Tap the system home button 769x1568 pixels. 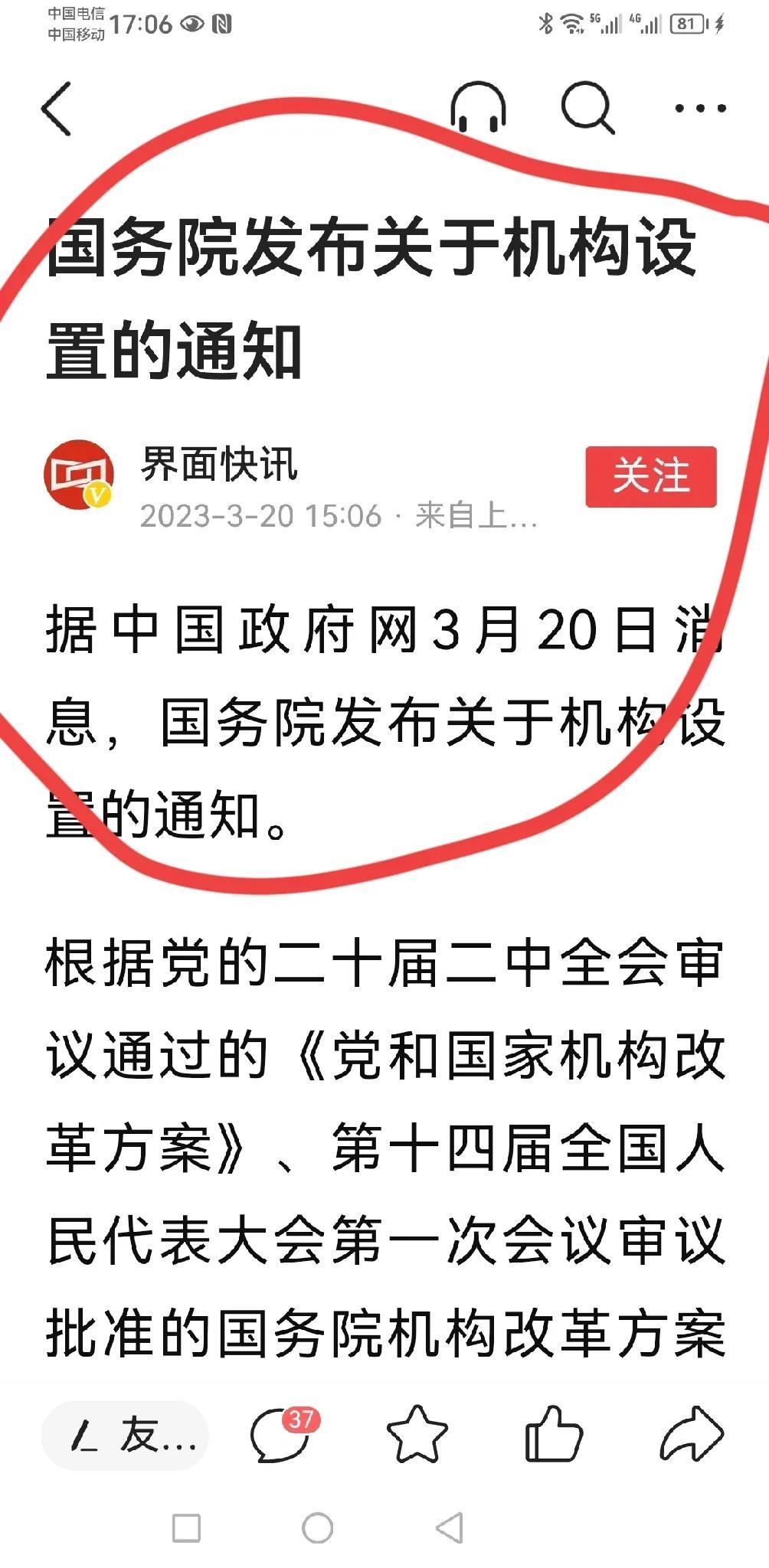(317, 1528)
